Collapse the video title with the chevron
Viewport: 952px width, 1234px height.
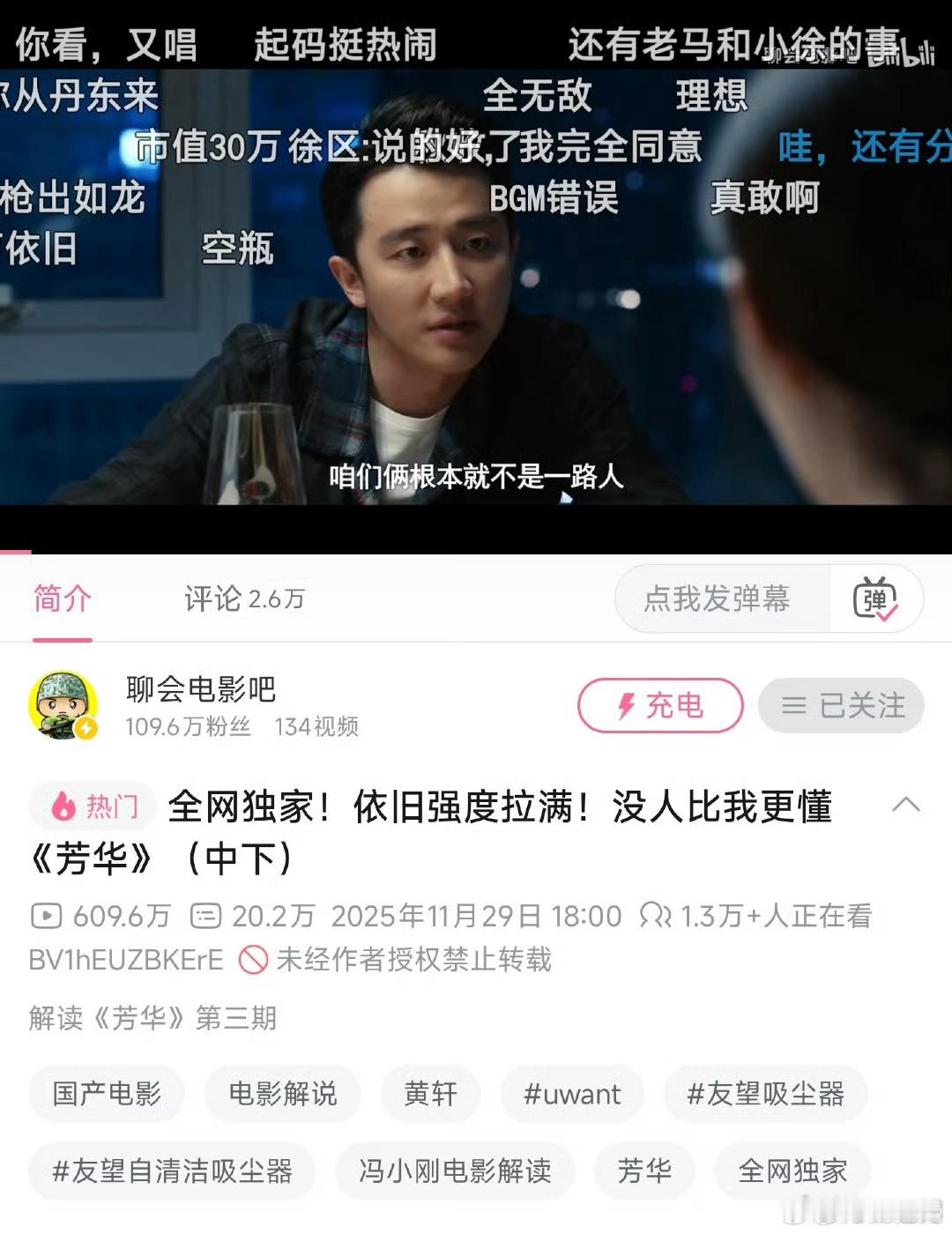click(906, 806)
